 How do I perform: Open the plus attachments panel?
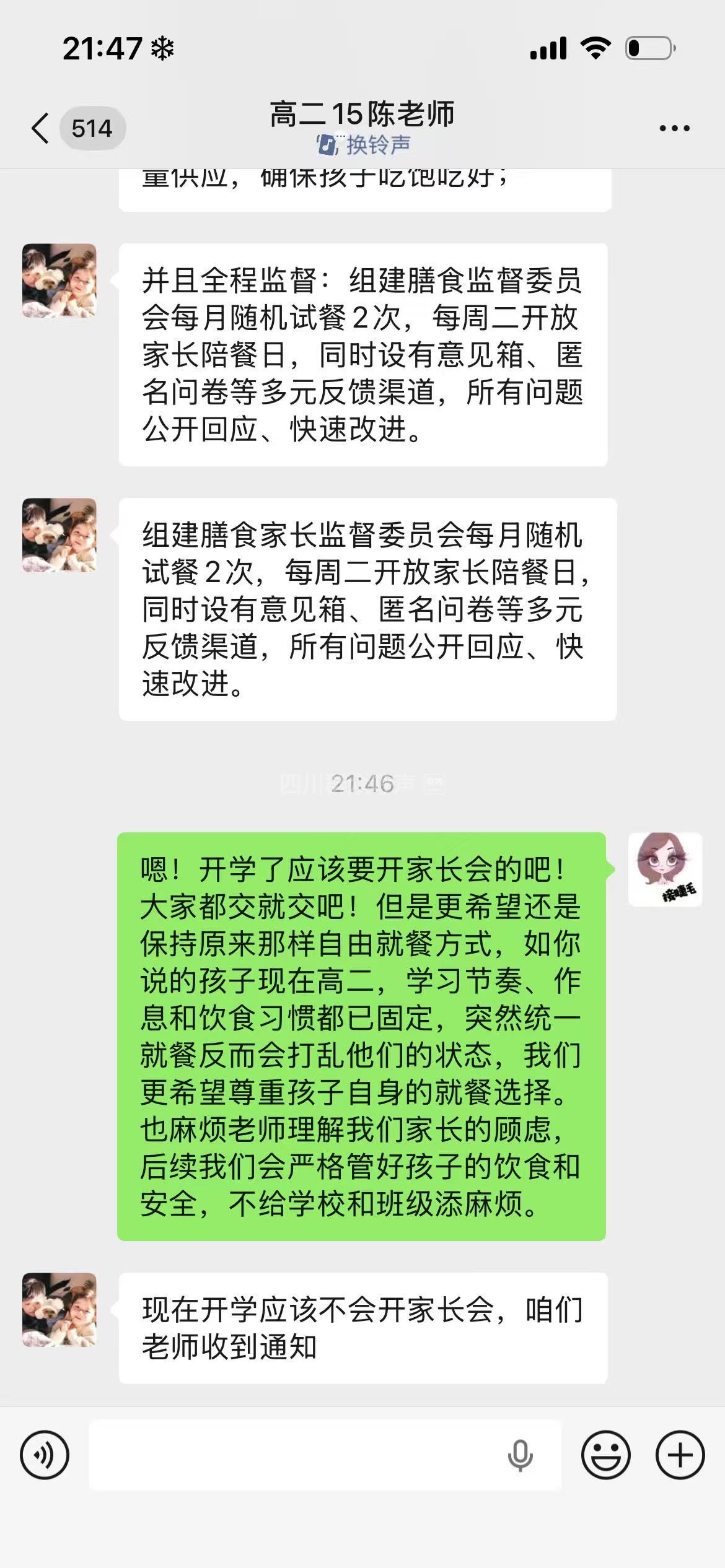(x=680, y=1455)
